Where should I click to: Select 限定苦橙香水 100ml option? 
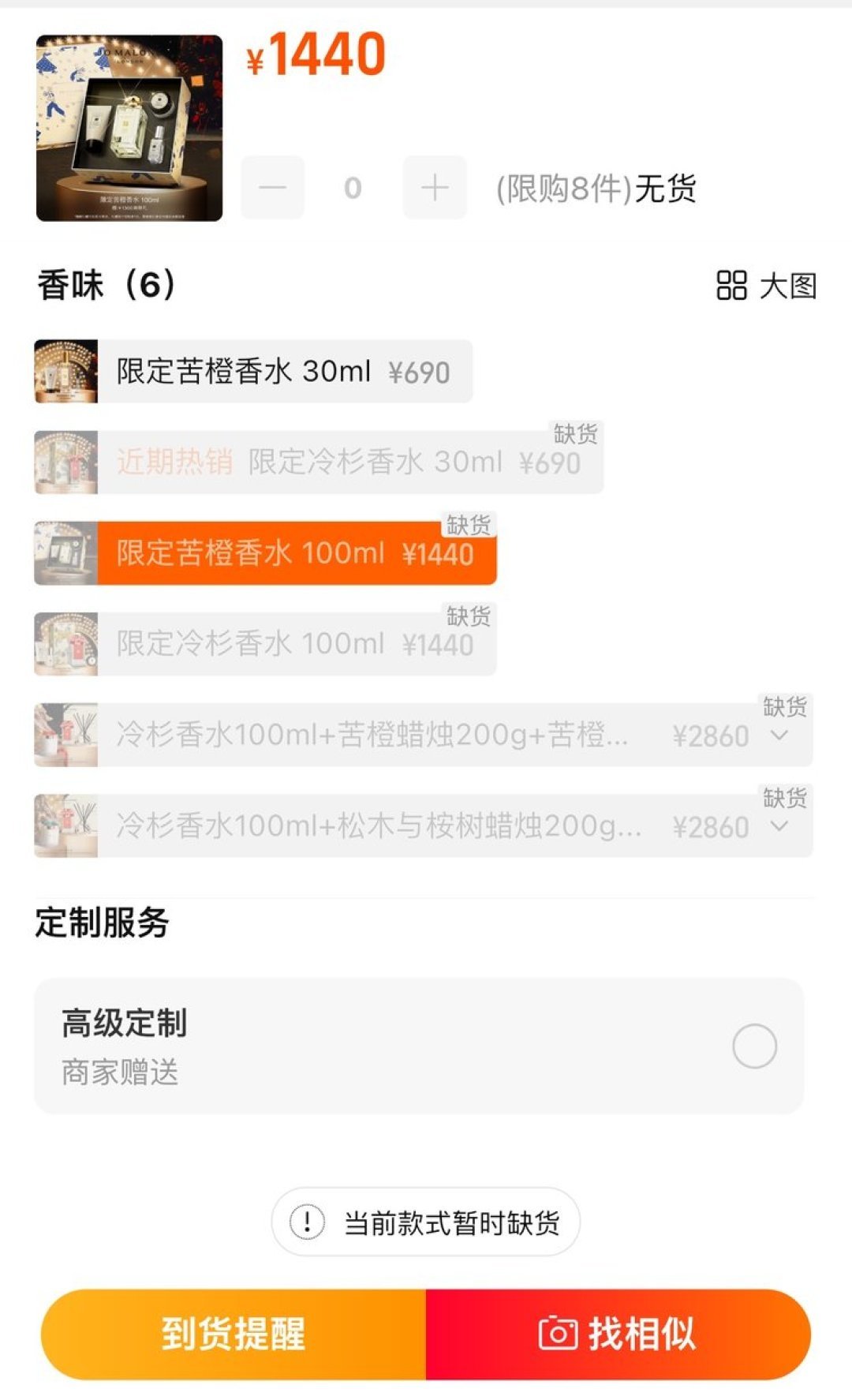pyautogui.click(x=266, y=553)
